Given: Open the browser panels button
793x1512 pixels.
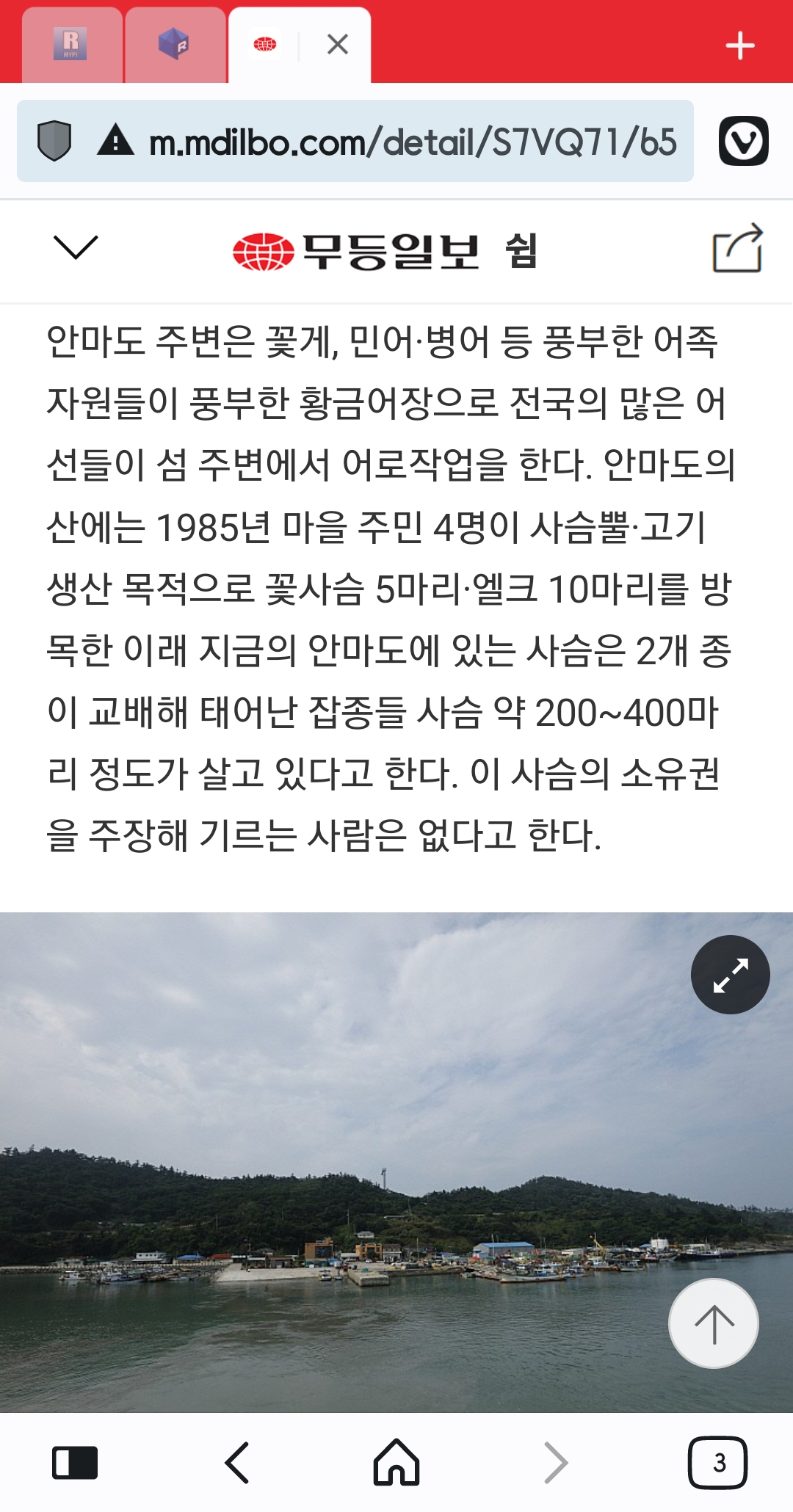Looking at the screenshot, I should click(x=75, y=1463).
